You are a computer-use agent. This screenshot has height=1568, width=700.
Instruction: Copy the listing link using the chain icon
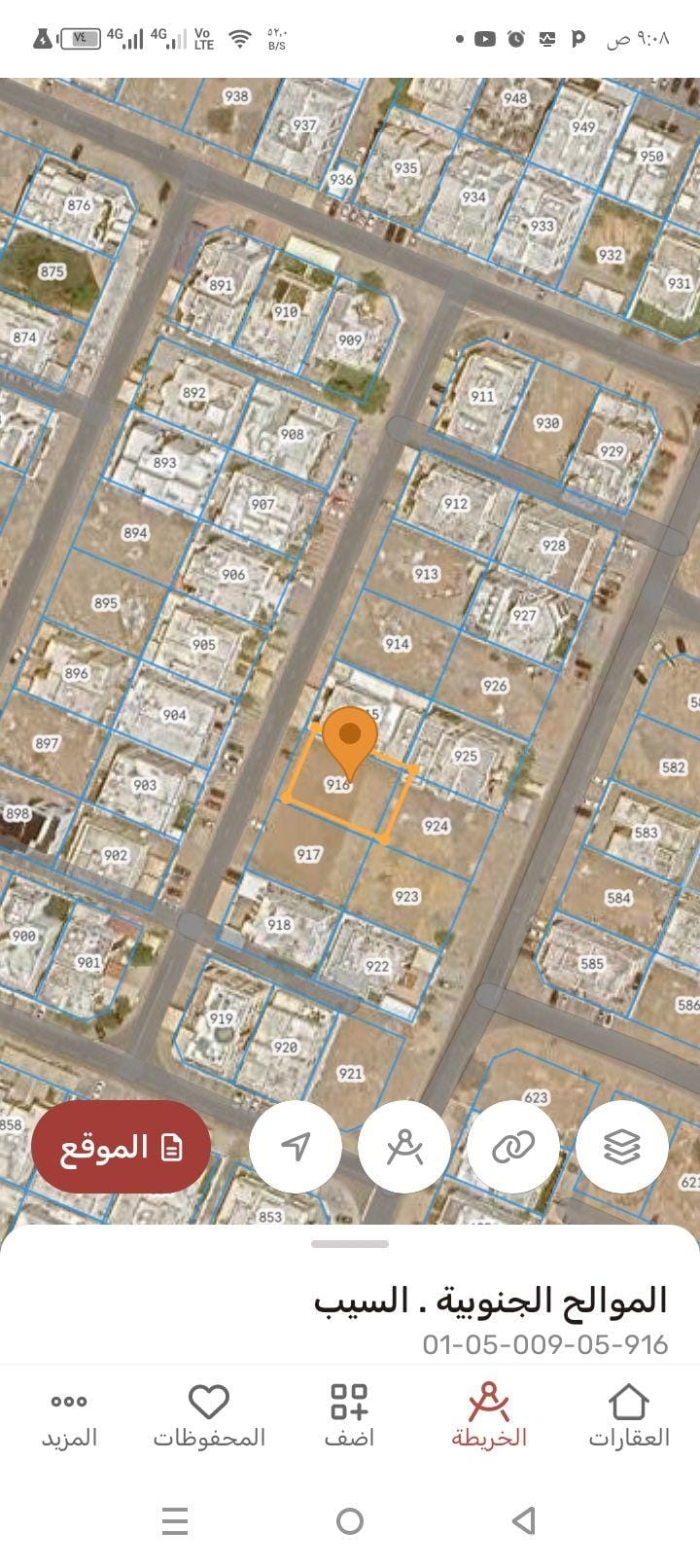point(513,1147)
